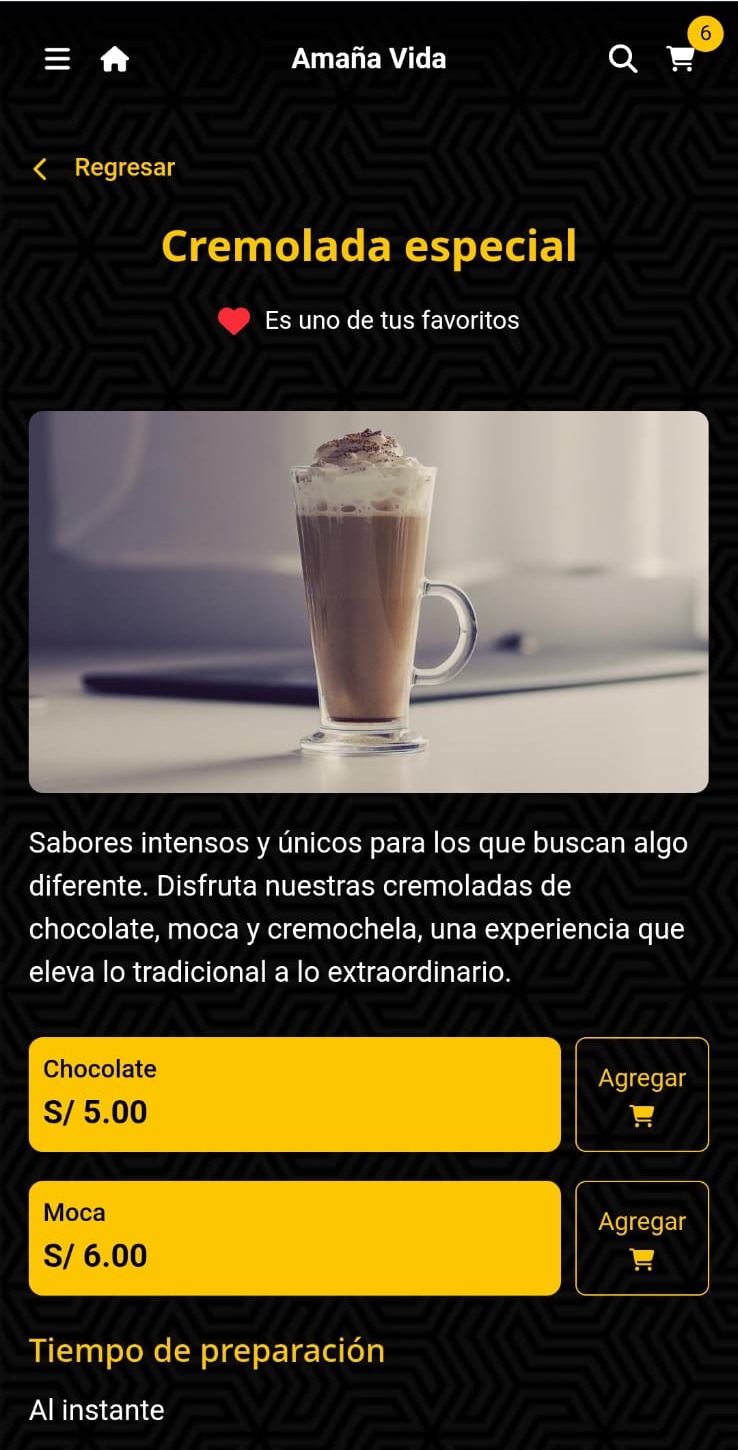Tap 'Es uno de tus favoritos' to change favorite
Image resolution: width=738 pixels, height=1450 pixels.
click(x=390, y=320)
